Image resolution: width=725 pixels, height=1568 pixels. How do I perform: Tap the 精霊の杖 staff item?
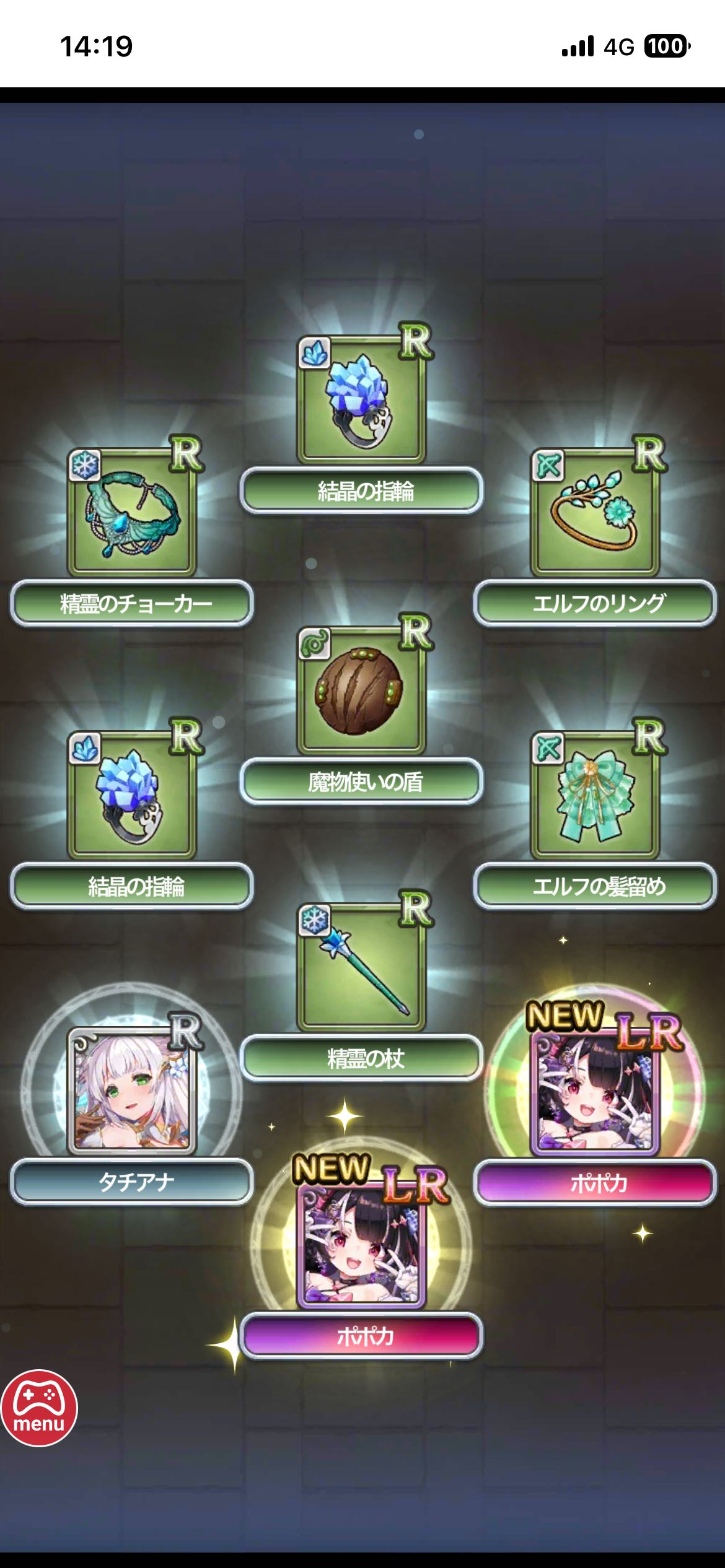click(x=362, y=967)
